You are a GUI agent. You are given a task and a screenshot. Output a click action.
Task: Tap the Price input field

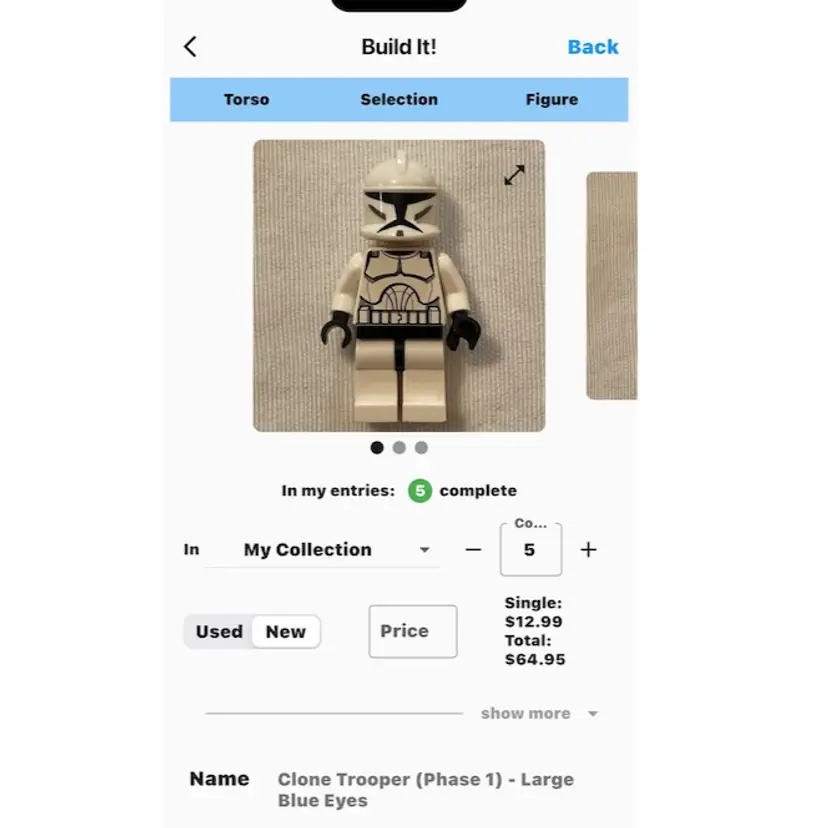point(412,632)
